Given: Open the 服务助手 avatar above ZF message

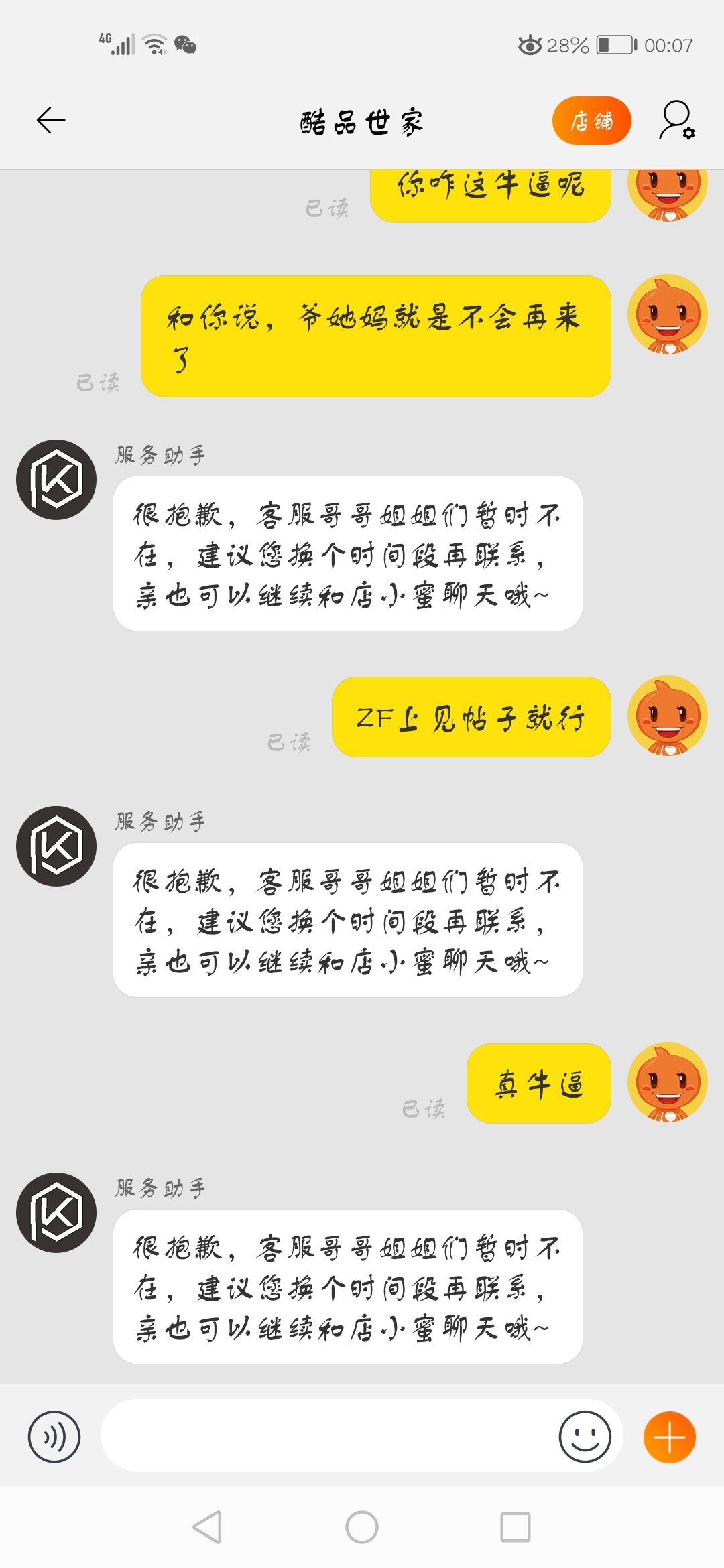Looking at the screenshot, I should click(56, 480).
